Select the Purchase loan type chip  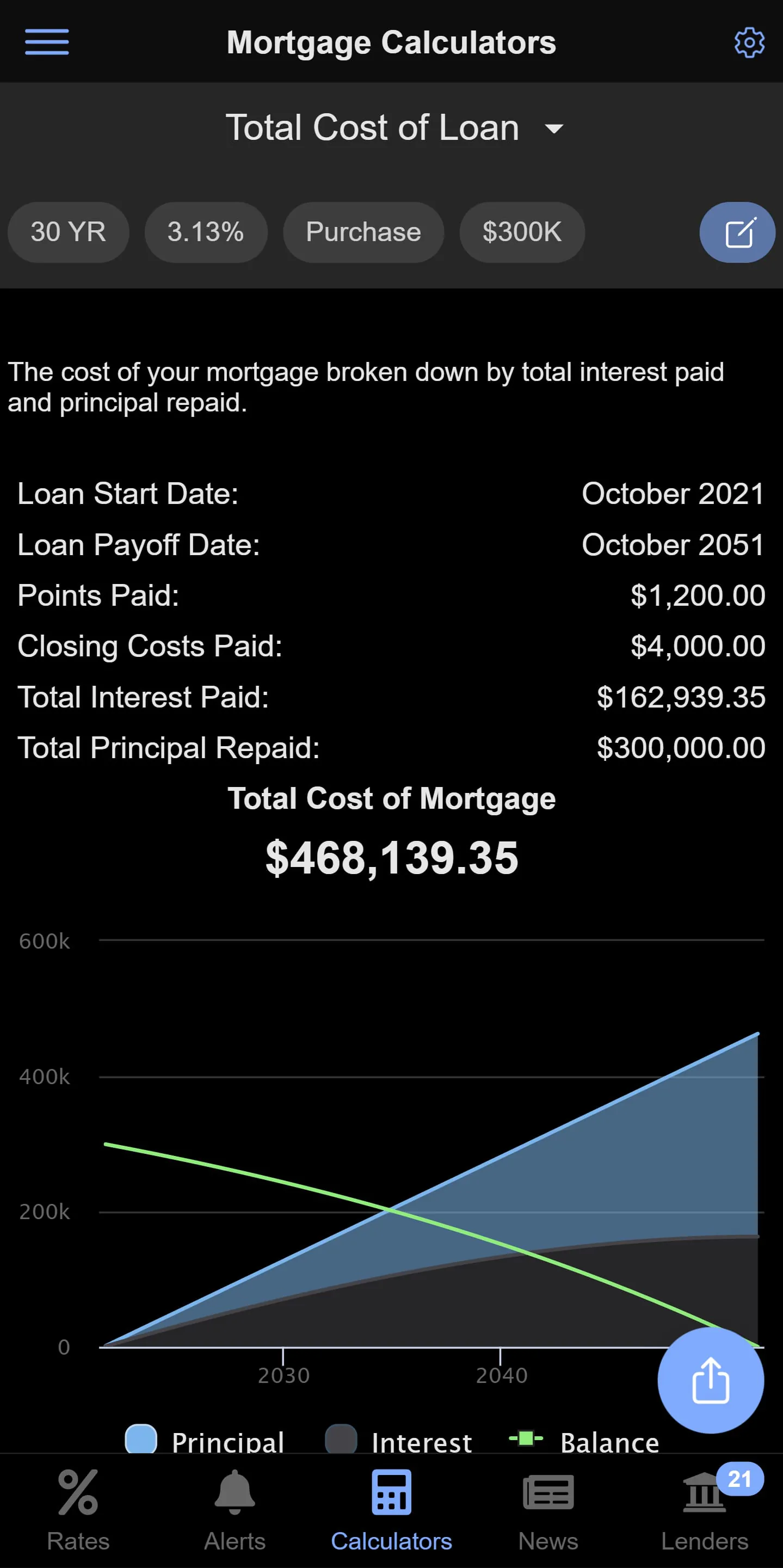tap(362, 232)
